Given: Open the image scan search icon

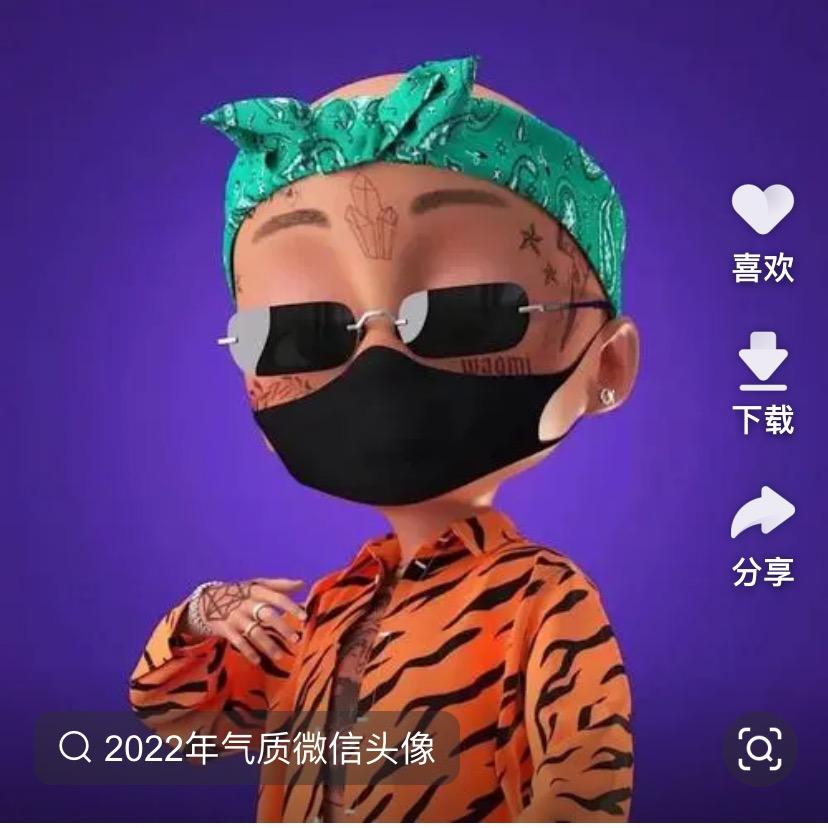Looking at the screenshot, I should (760, 748).
